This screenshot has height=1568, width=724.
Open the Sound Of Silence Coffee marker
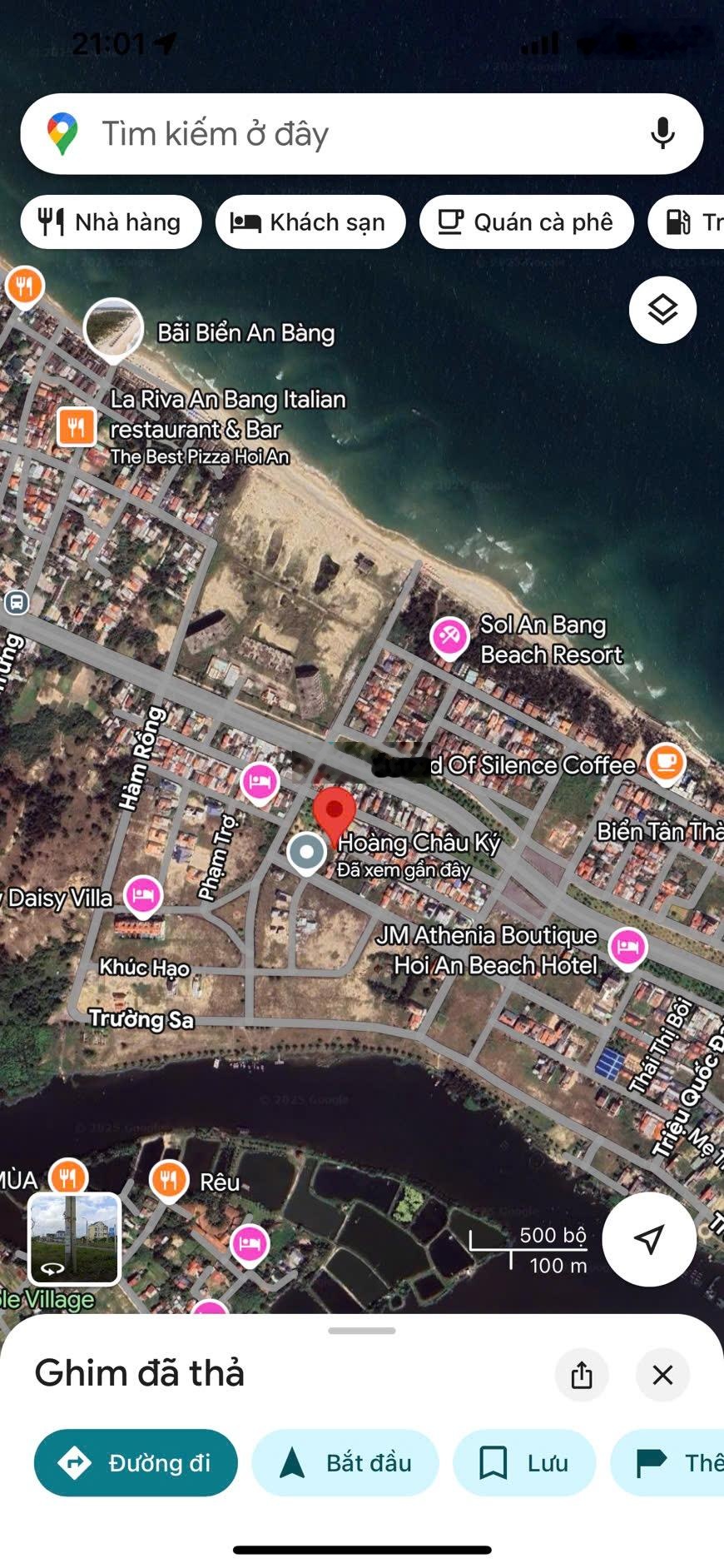pos(666,761)
